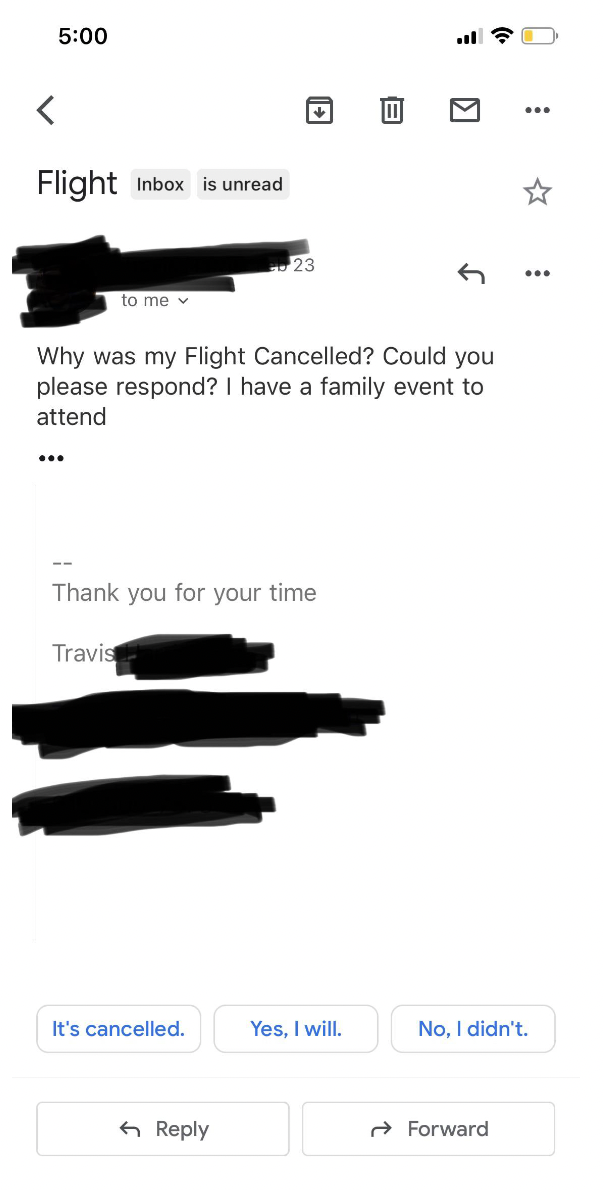Choose smart reply "Yes, I will."
604x1190 pixels.
click(296, 1029)
